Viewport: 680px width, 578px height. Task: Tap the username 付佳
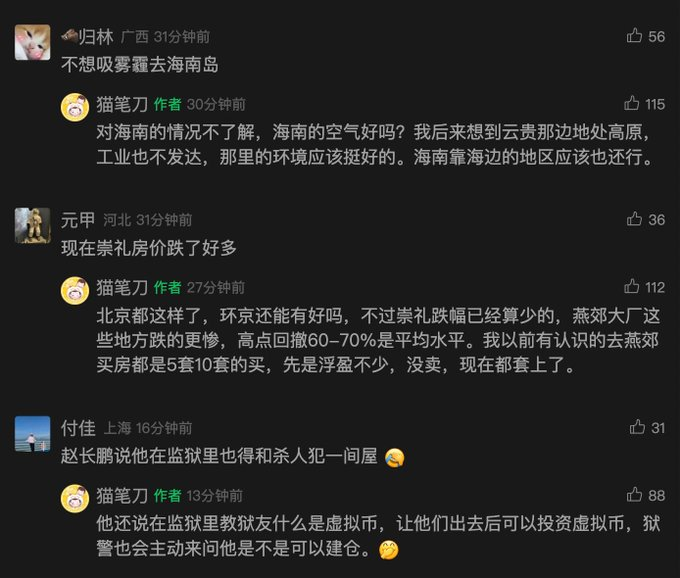78,427
